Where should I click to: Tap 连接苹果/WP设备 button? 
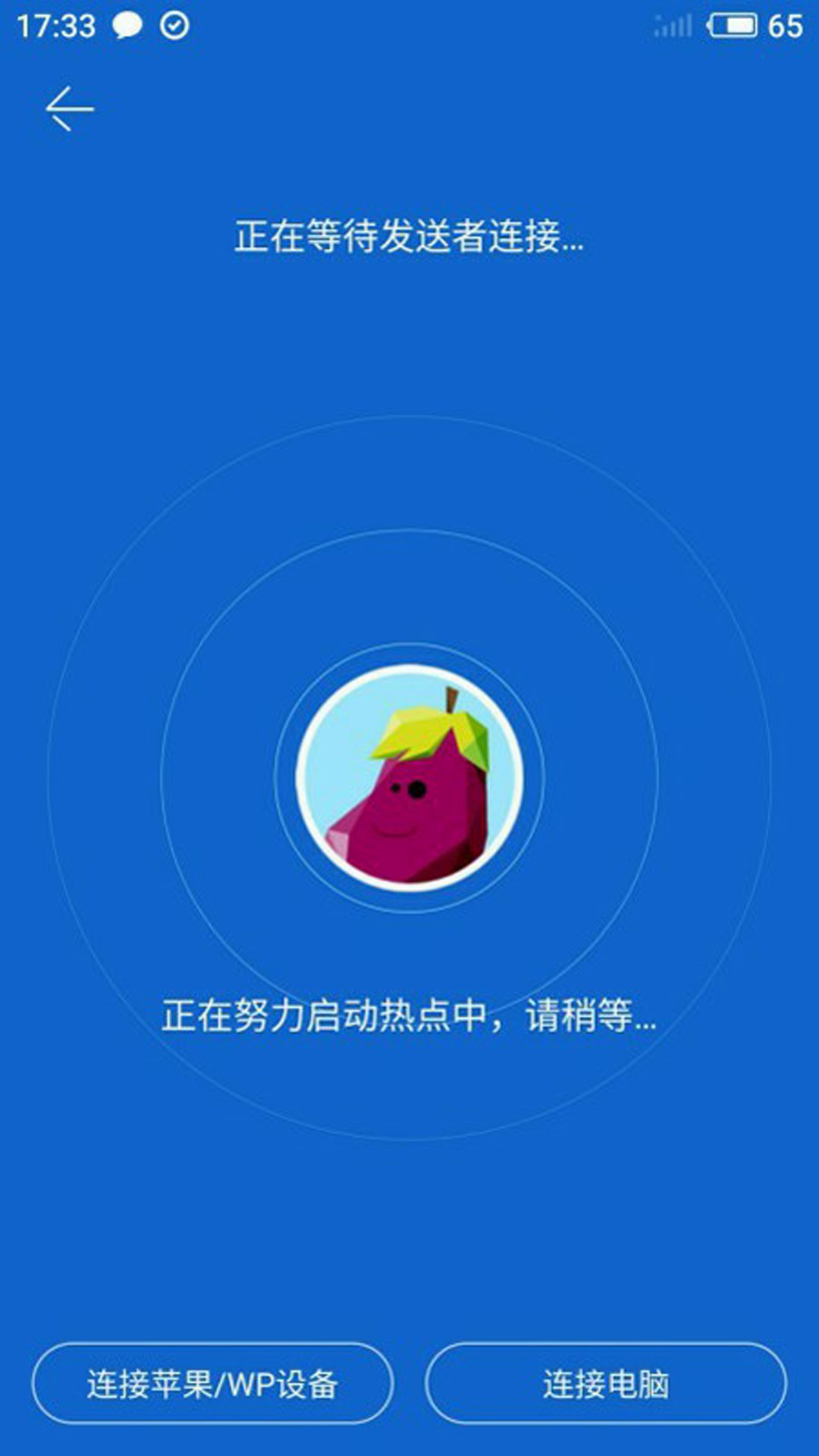(x=212, y=1384)
